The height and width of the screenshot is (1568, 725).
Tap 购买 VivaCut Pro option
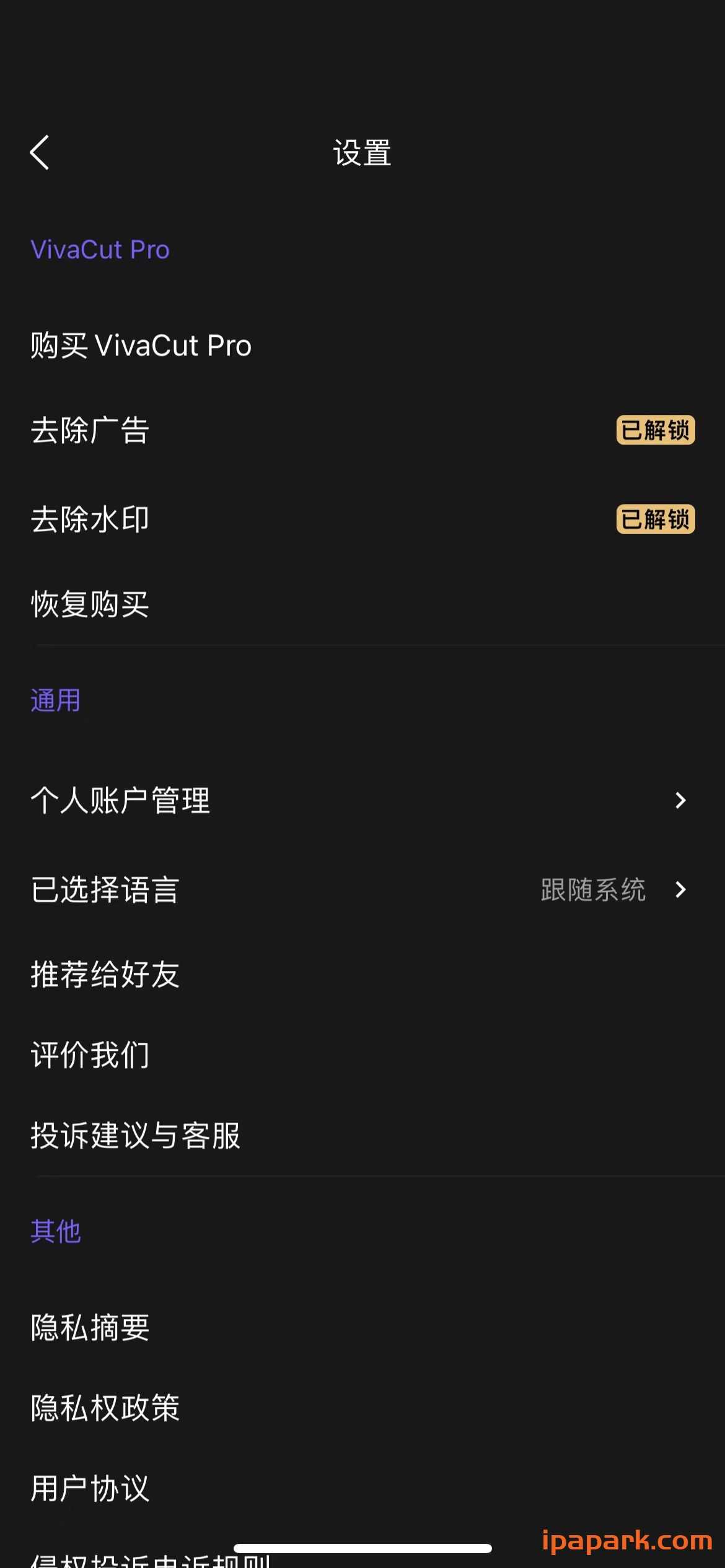[x=139, y=345]
